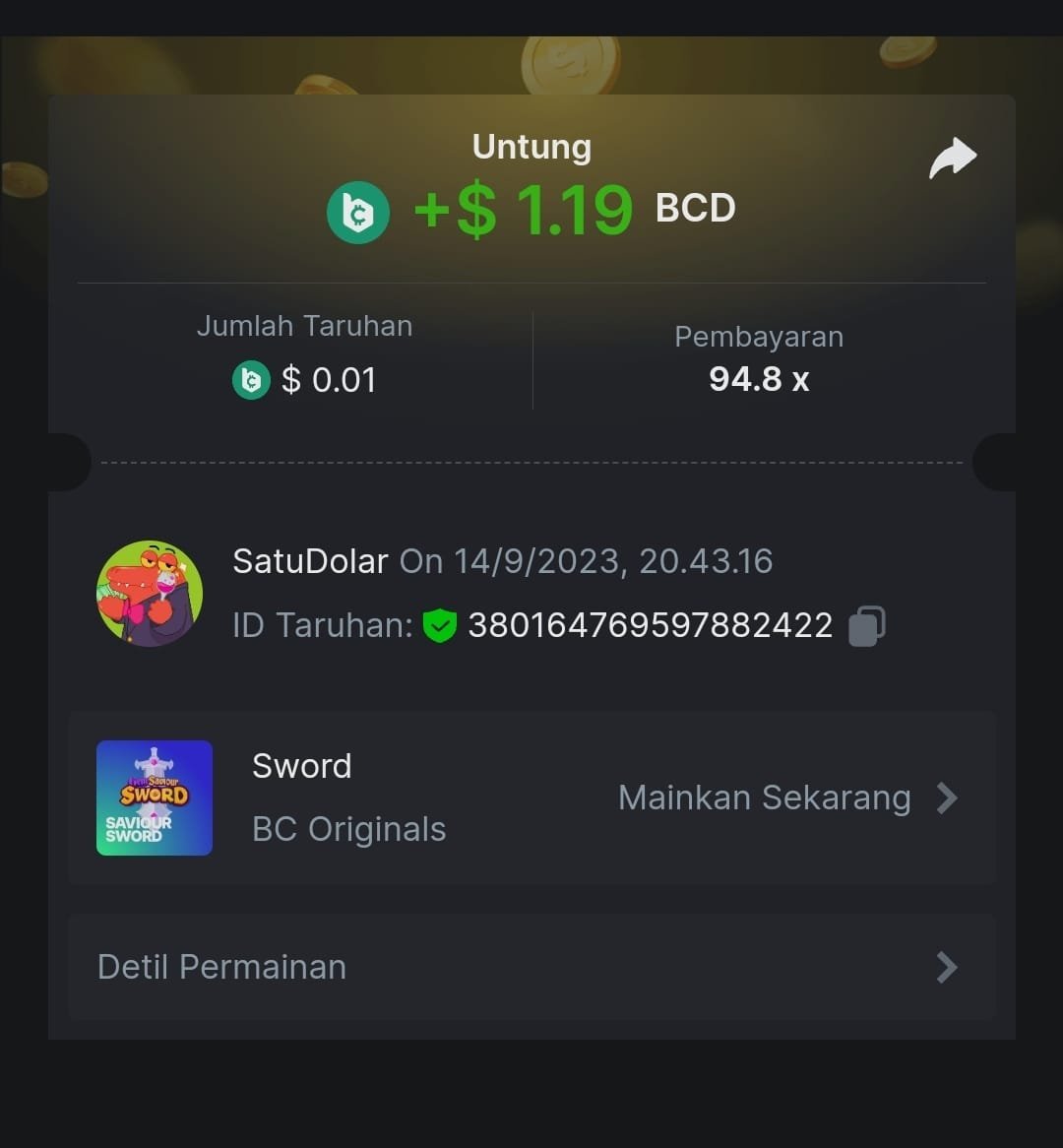Copy the bet ID number
This screenshot has width=1063, height=1148.
pyautogui.click(x=866, y=625)
